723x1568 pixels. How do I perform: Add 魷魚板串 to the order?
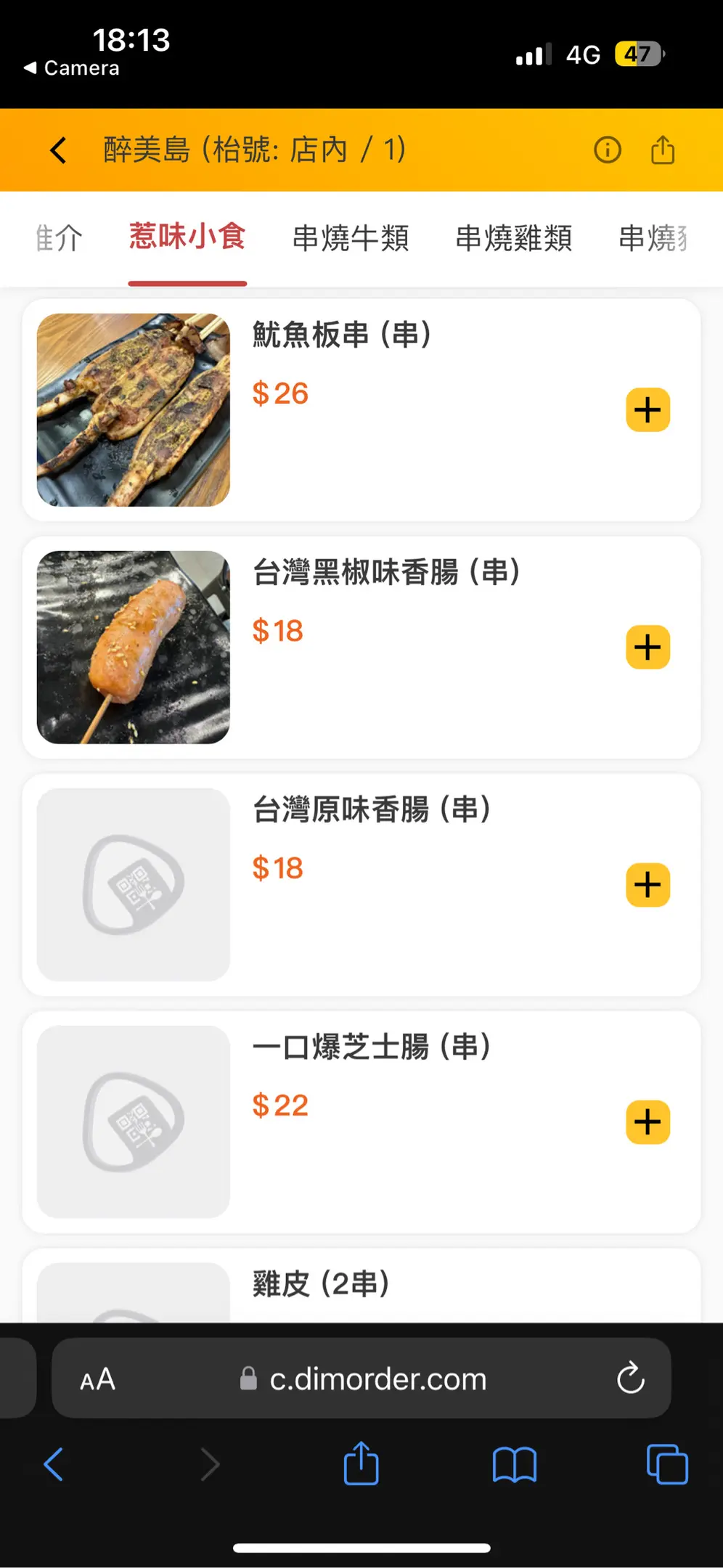[648, 410]
